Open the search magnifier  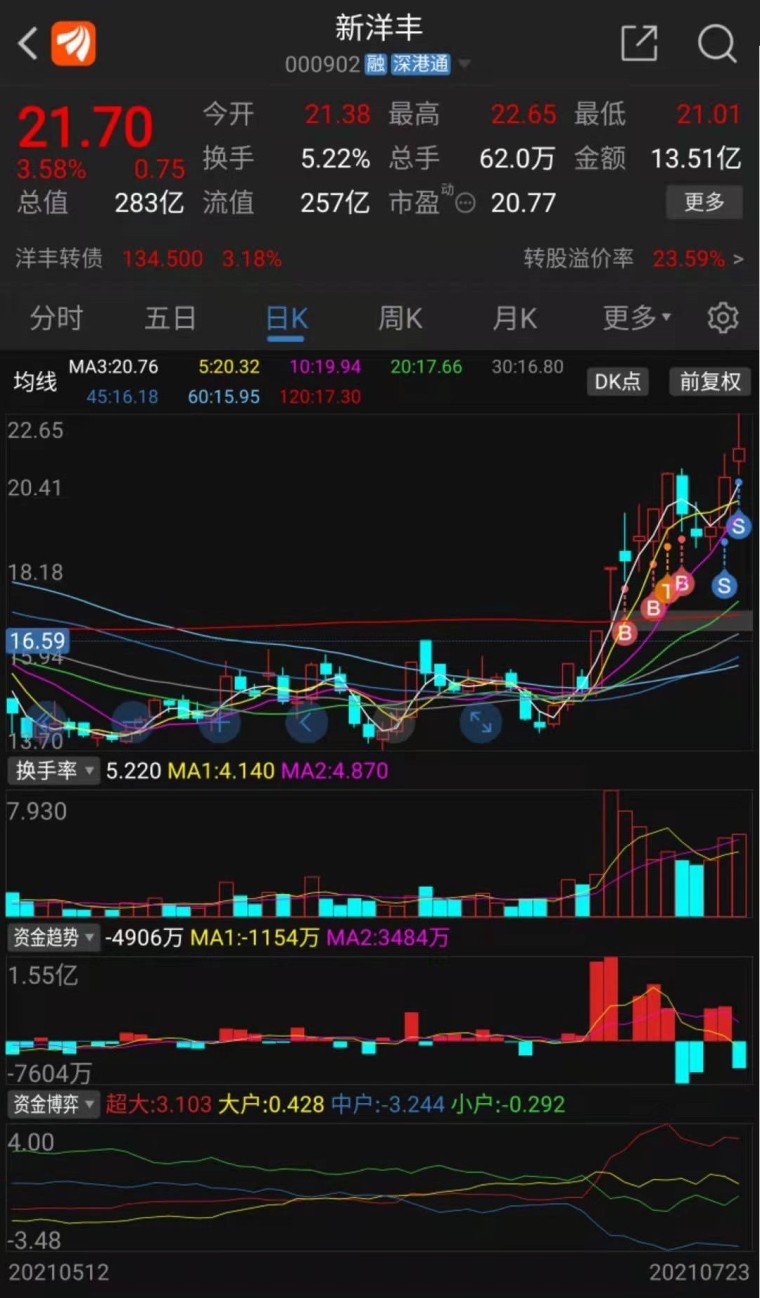pyautogui.click(x=716, y=44)
